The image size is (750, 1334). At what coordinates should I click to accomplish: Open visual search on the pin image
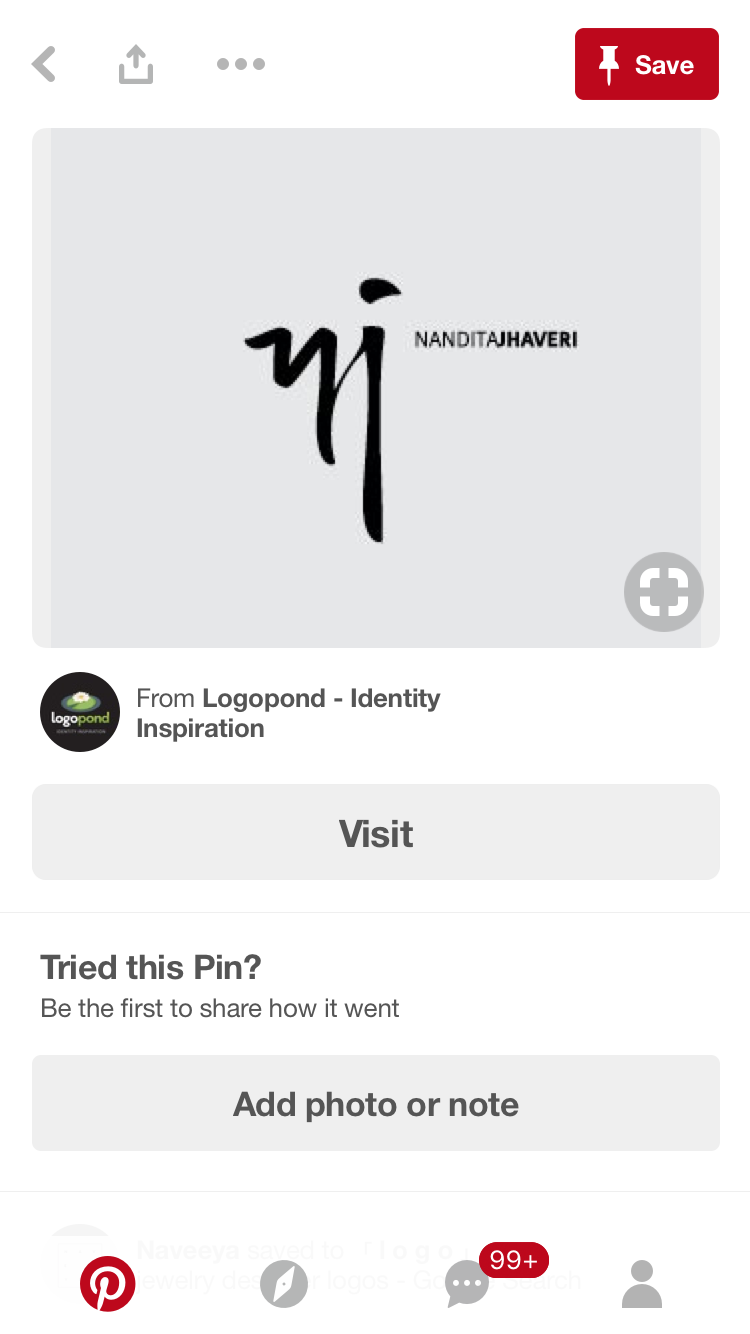(x=663, y=592)
